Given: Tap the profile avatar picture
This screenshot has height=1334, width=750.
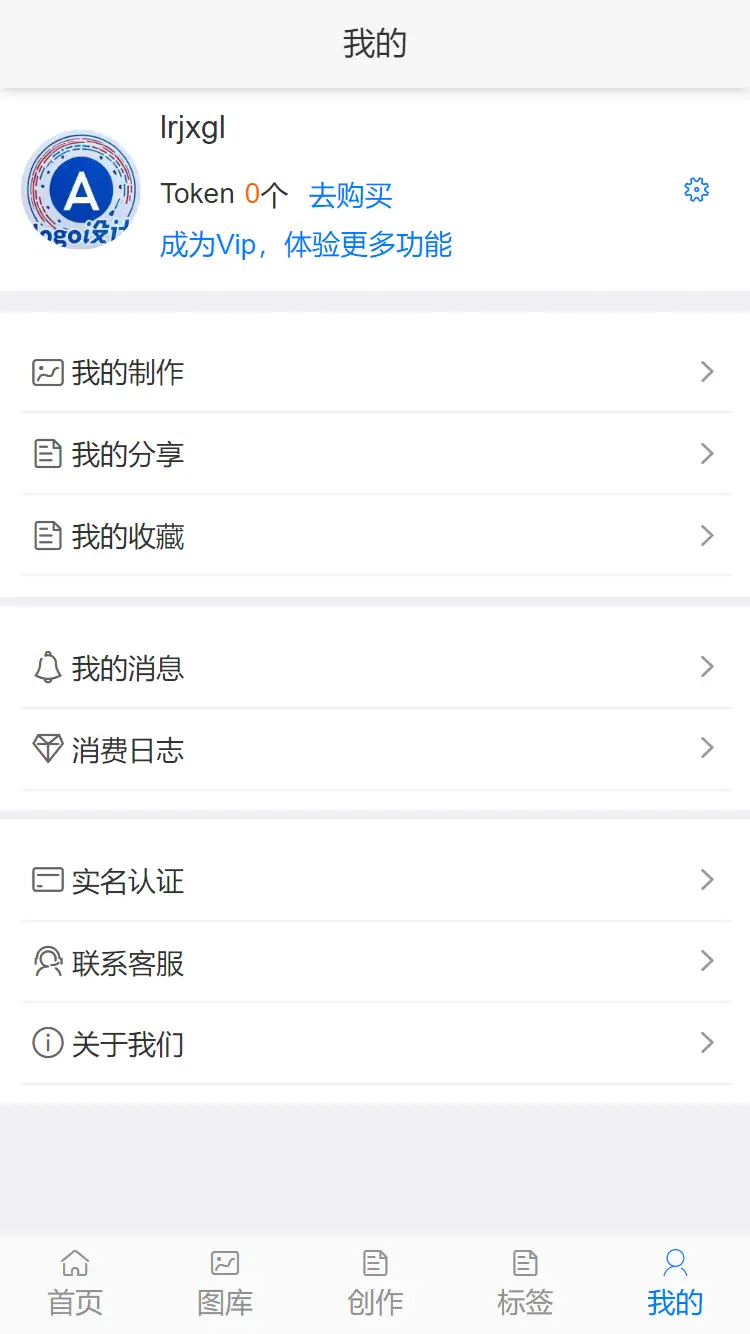Looking at the screenshot, I should click(80, 190).
